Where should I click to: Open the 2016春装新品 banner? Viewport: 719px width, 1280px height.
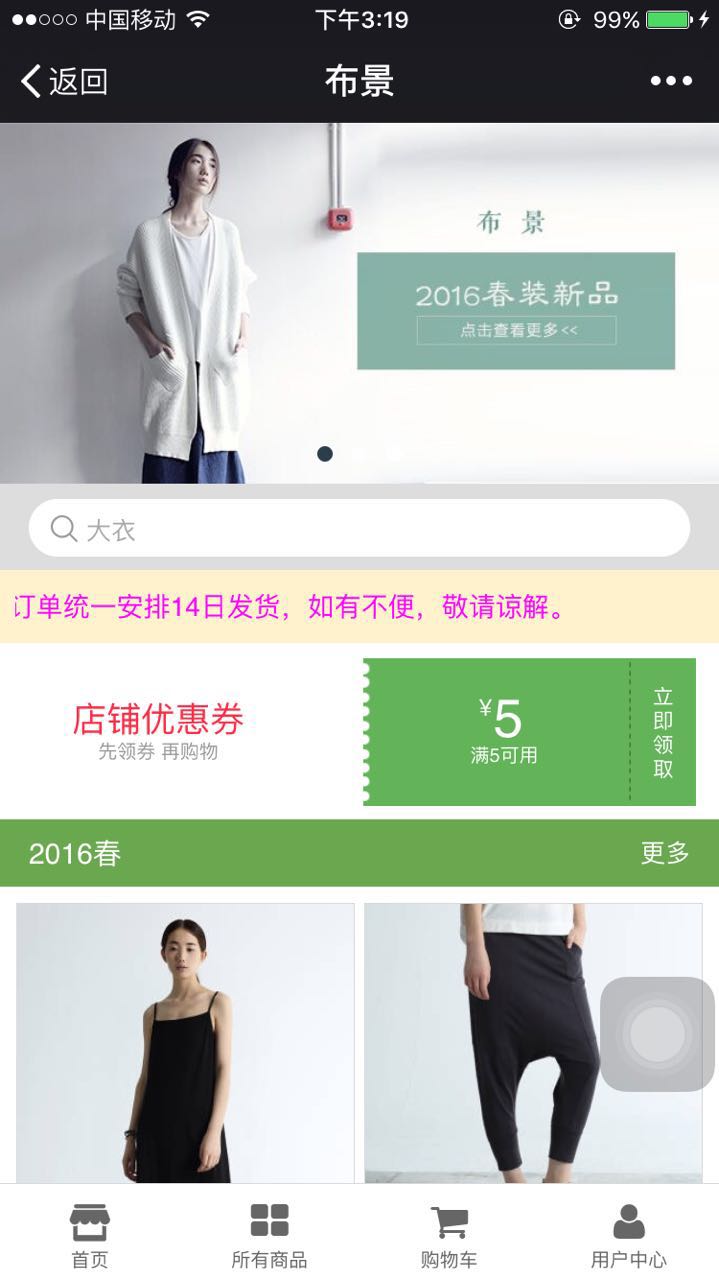coord(516,311)
